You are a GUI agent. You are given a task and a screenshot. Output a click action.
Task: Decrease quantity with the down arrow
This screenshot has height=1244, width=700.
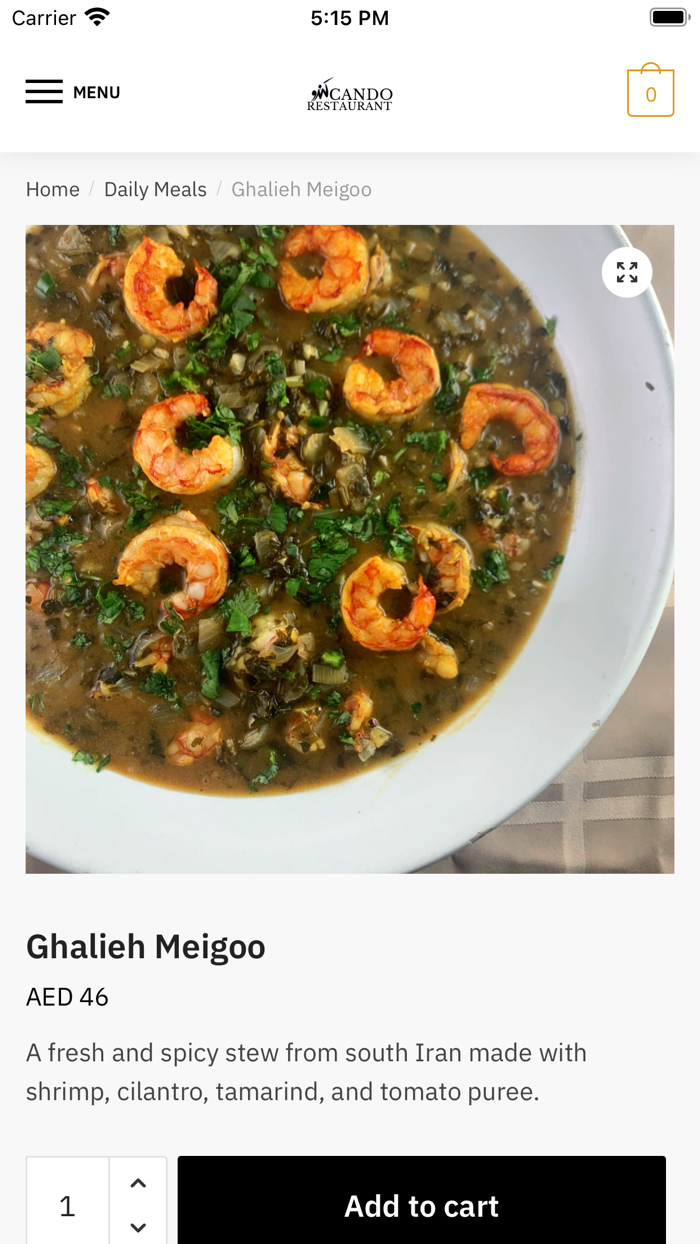138,1227
